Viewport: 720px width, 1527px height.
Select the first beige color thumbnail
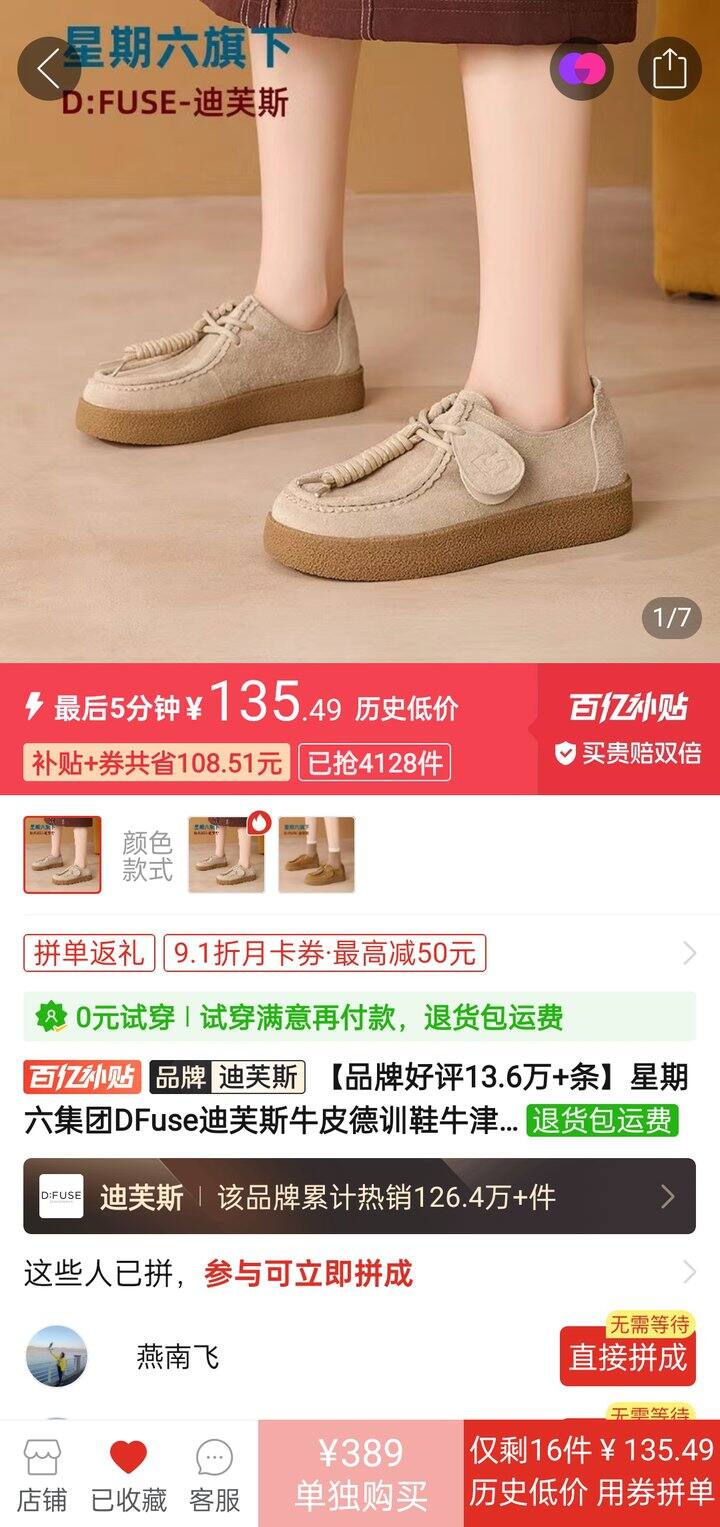[x=62, y=855]
